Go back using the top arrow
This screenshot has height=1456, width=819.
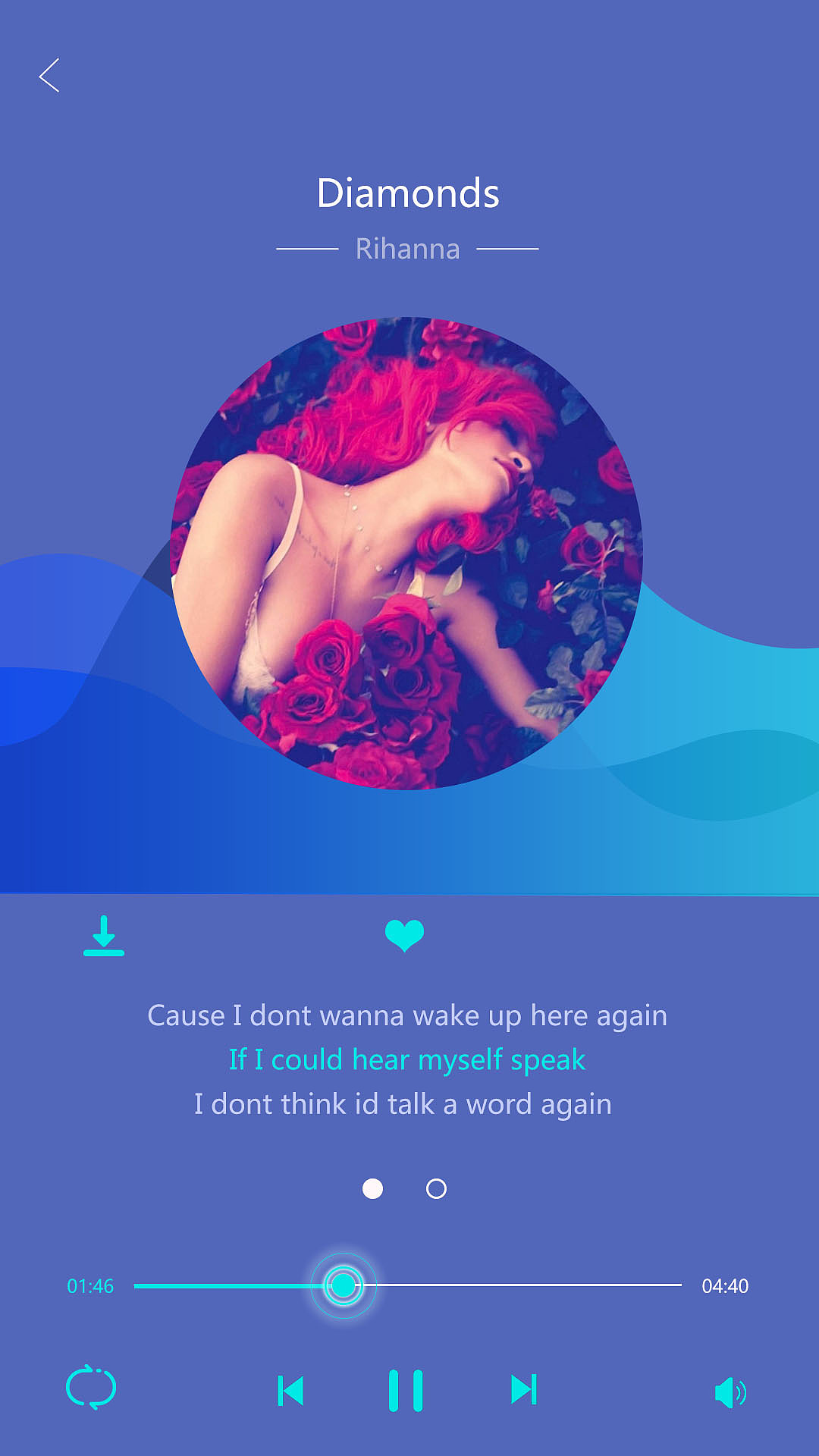[49, 76]
